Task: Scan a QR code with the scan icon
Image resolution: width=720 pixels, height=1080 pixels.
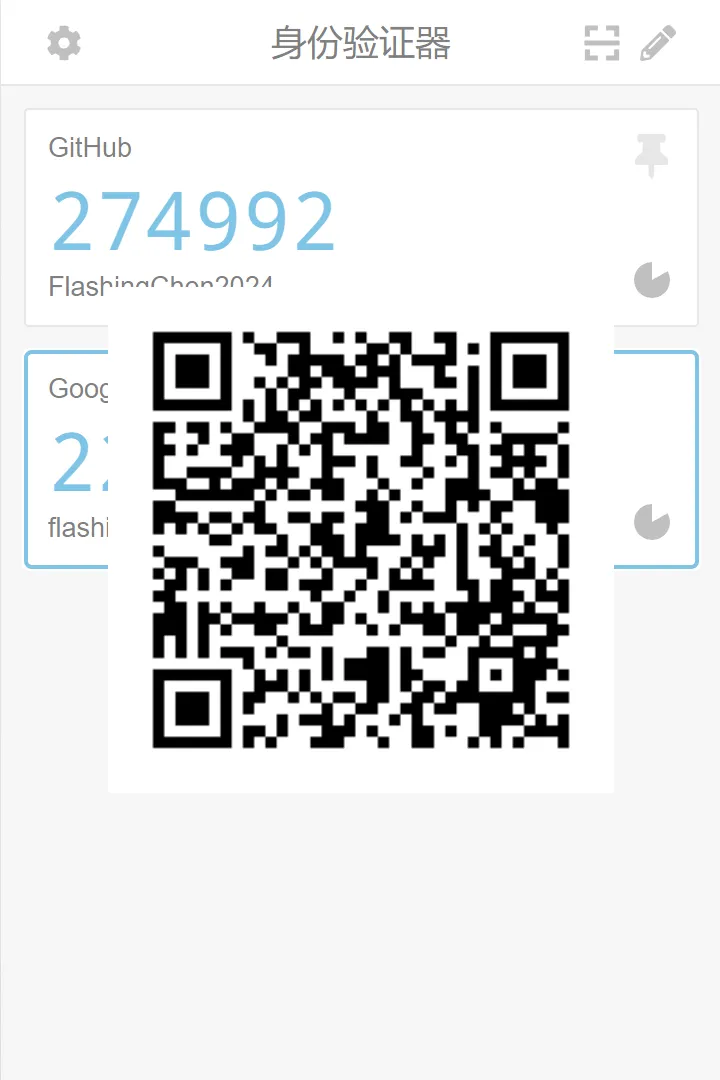Action: click(602, 43)
